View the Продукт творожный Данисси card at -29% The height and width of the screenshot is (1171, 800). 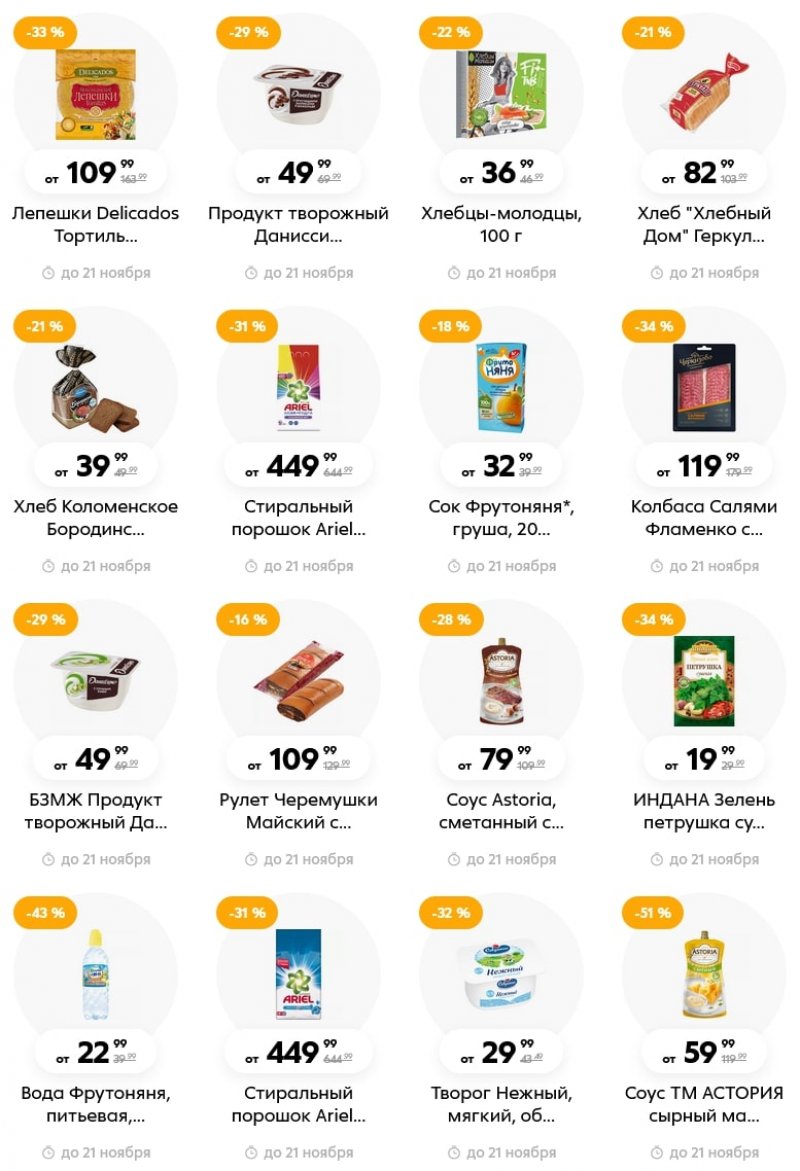(298, 95)
